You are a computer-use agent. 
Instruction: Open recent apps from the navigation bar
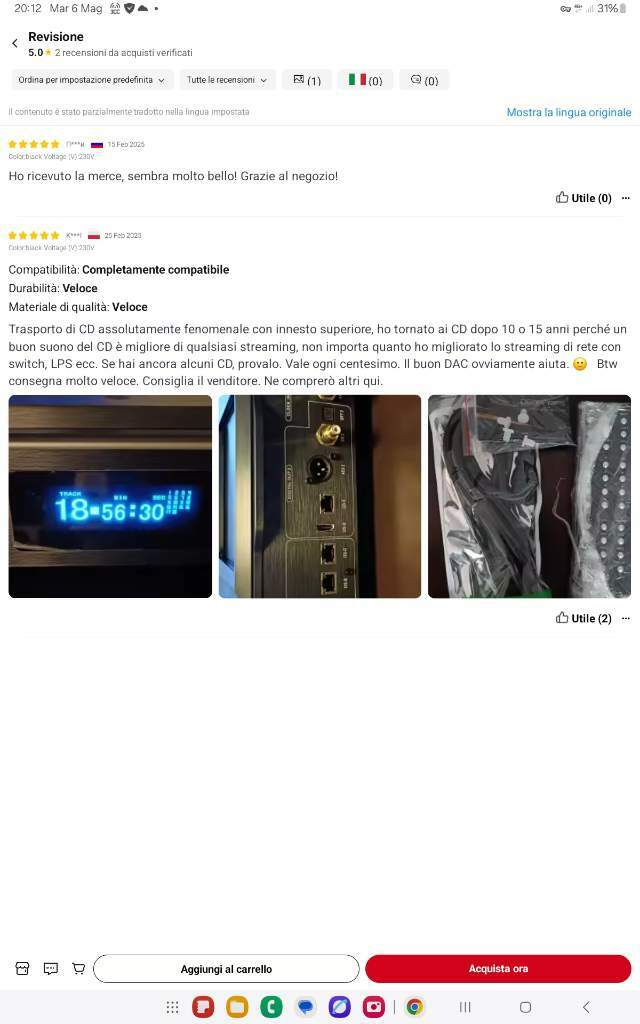pos(465,1007)
